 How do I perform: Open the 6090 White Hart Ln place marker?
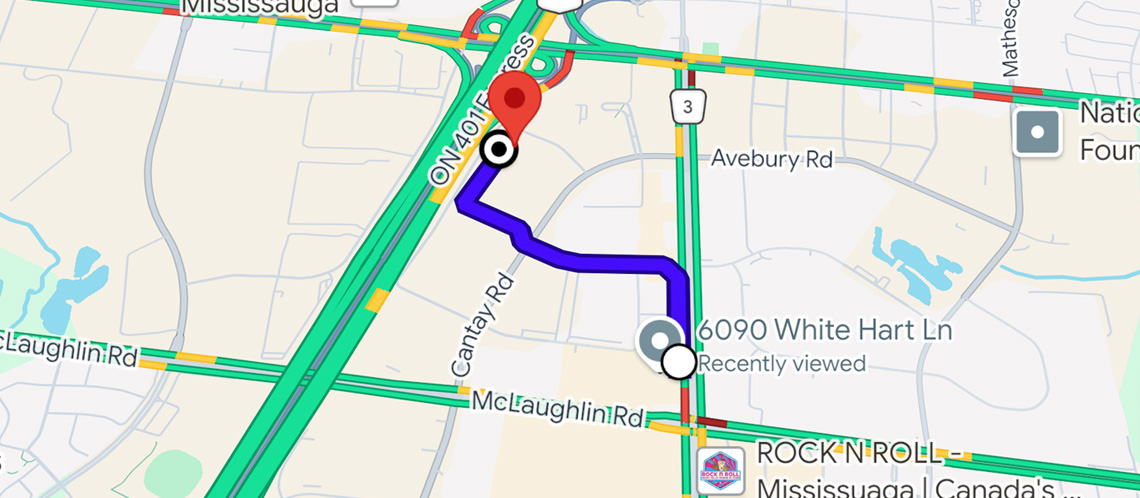coord(658,339)
